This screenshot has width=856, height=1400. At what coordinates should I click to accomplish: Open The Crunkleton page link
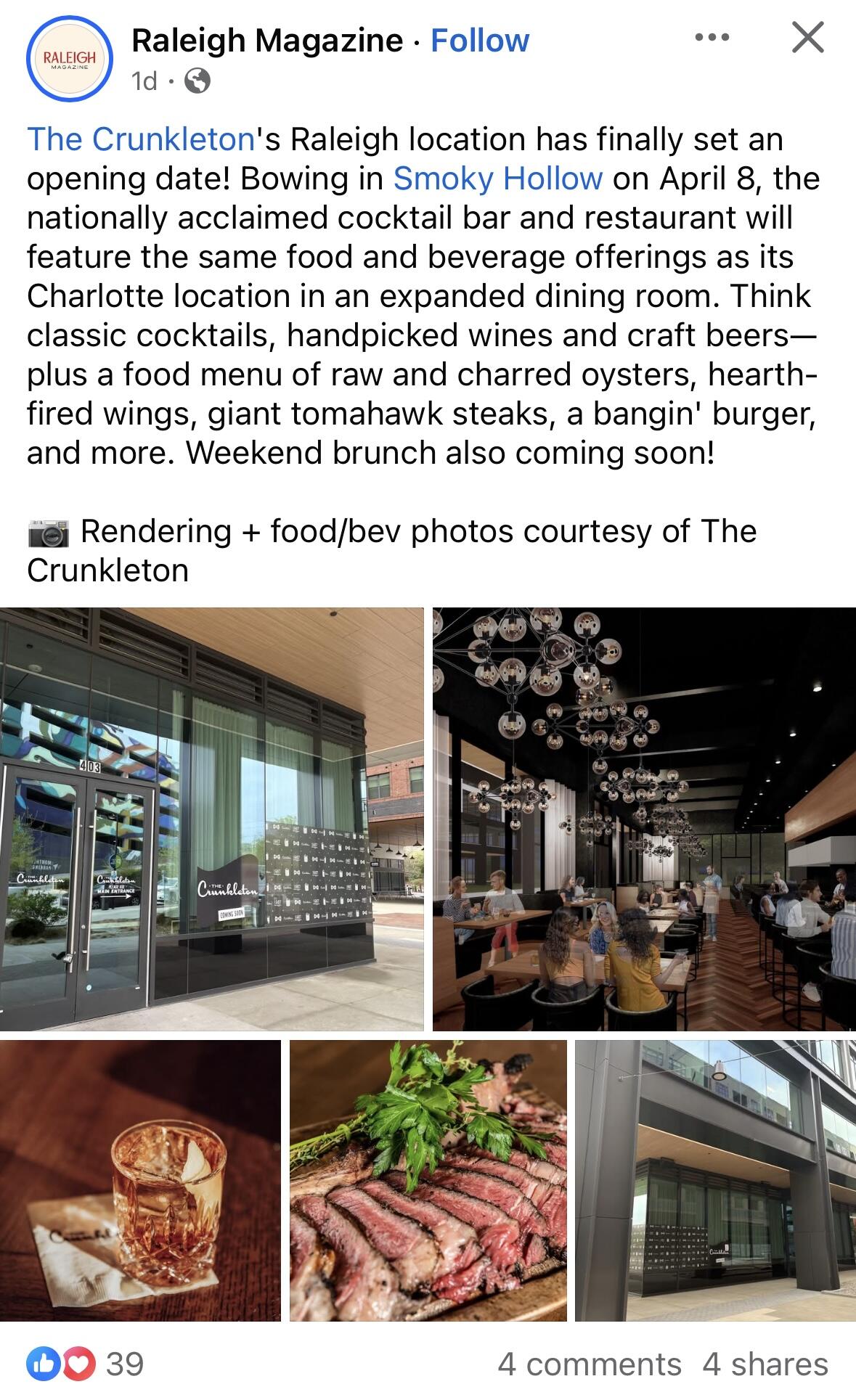point(141,139)
